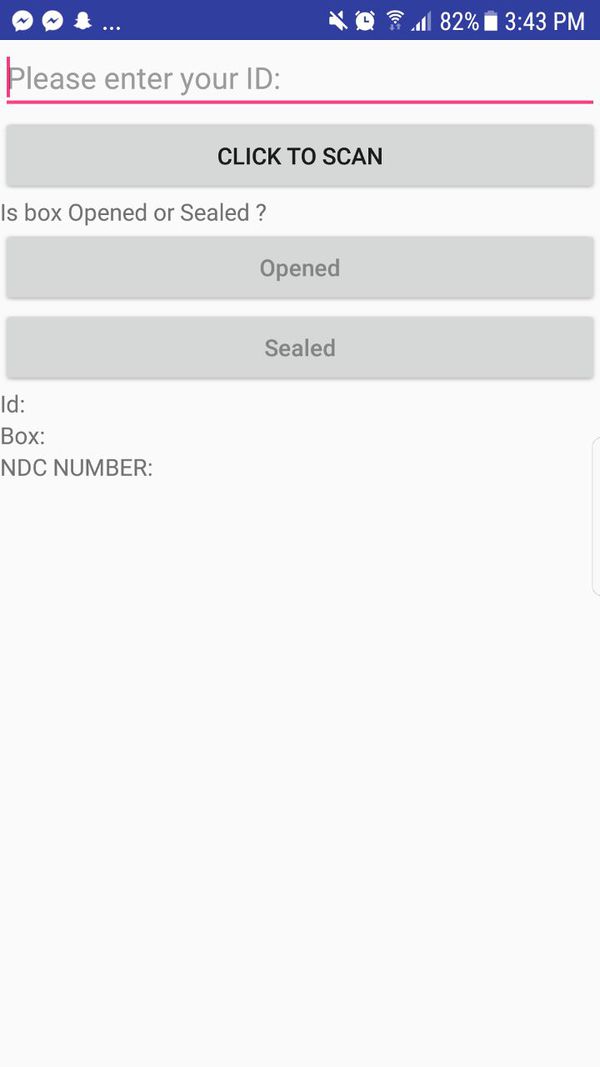Click the CLICK TO SCAN button

tap(300, 156)
